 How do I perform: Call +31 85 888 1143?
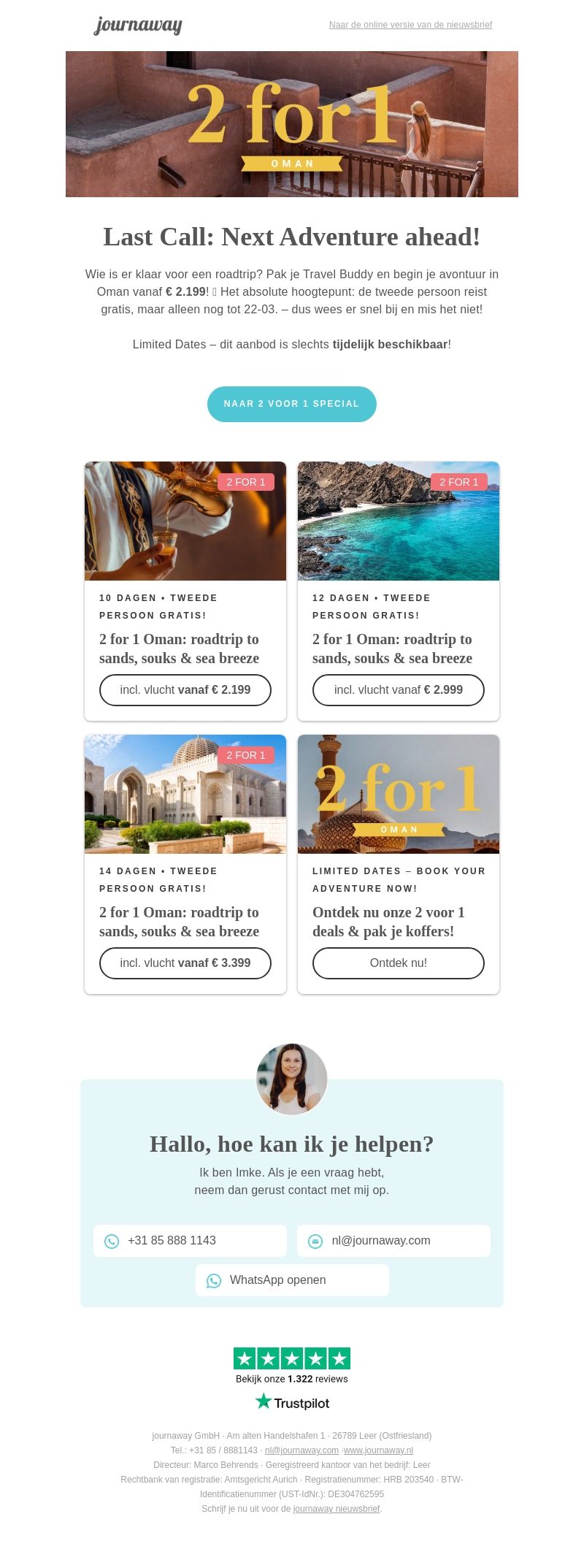point(190,1241)
